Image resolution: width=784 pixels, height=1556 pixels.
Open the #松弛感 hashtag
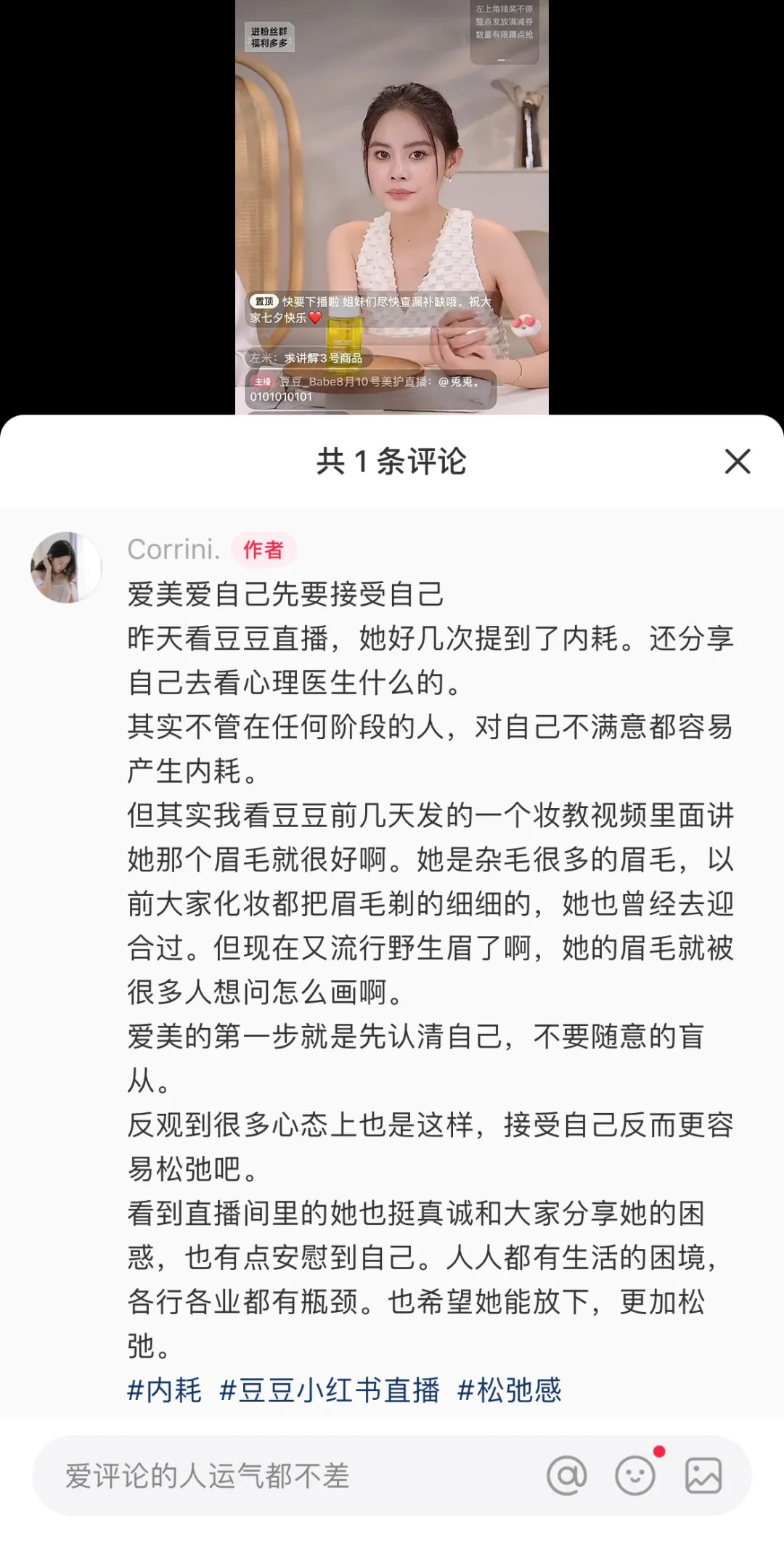[510, 1390]
